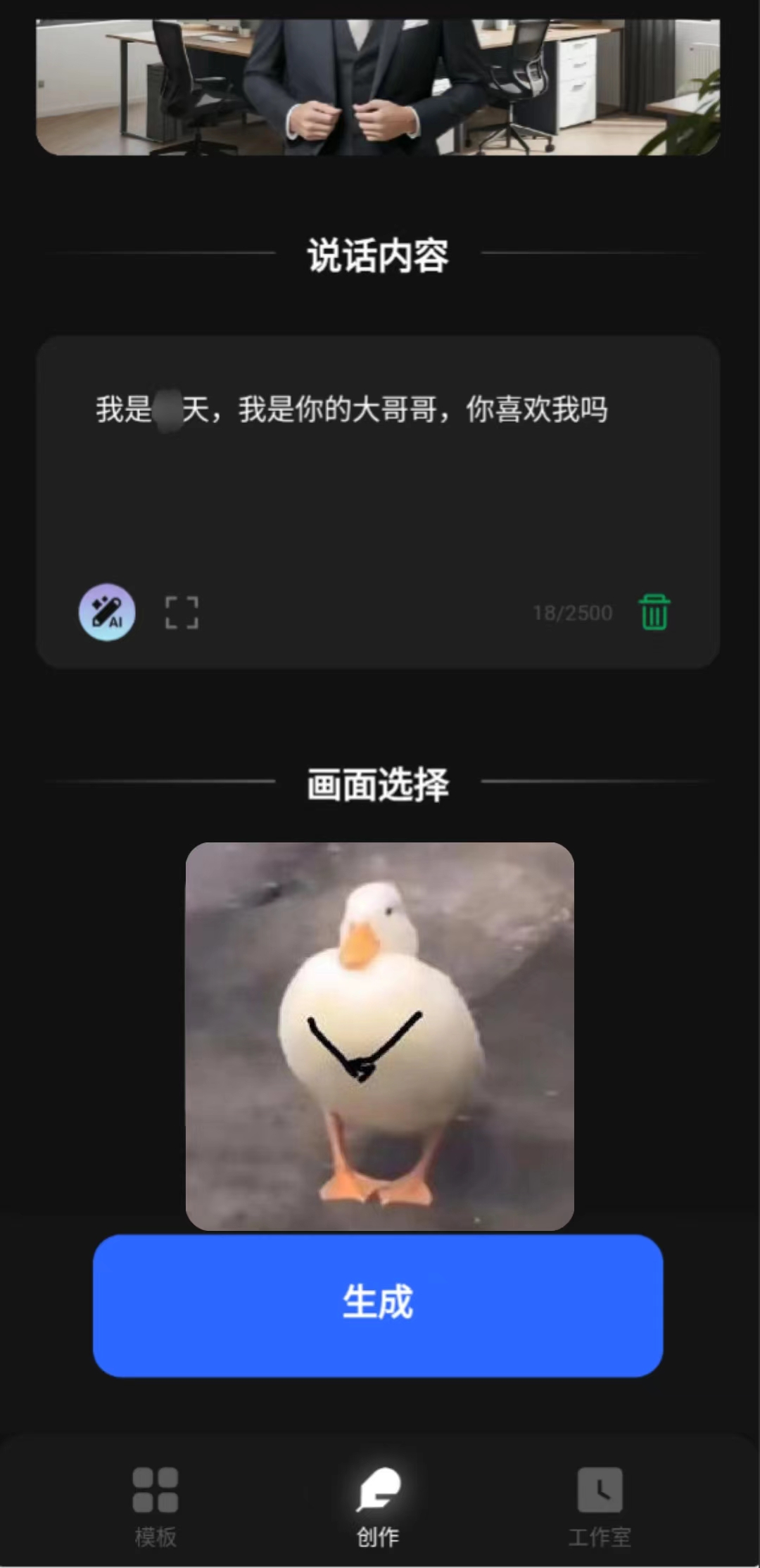Clear the speech text with trash icon

(x=654, y=612)
